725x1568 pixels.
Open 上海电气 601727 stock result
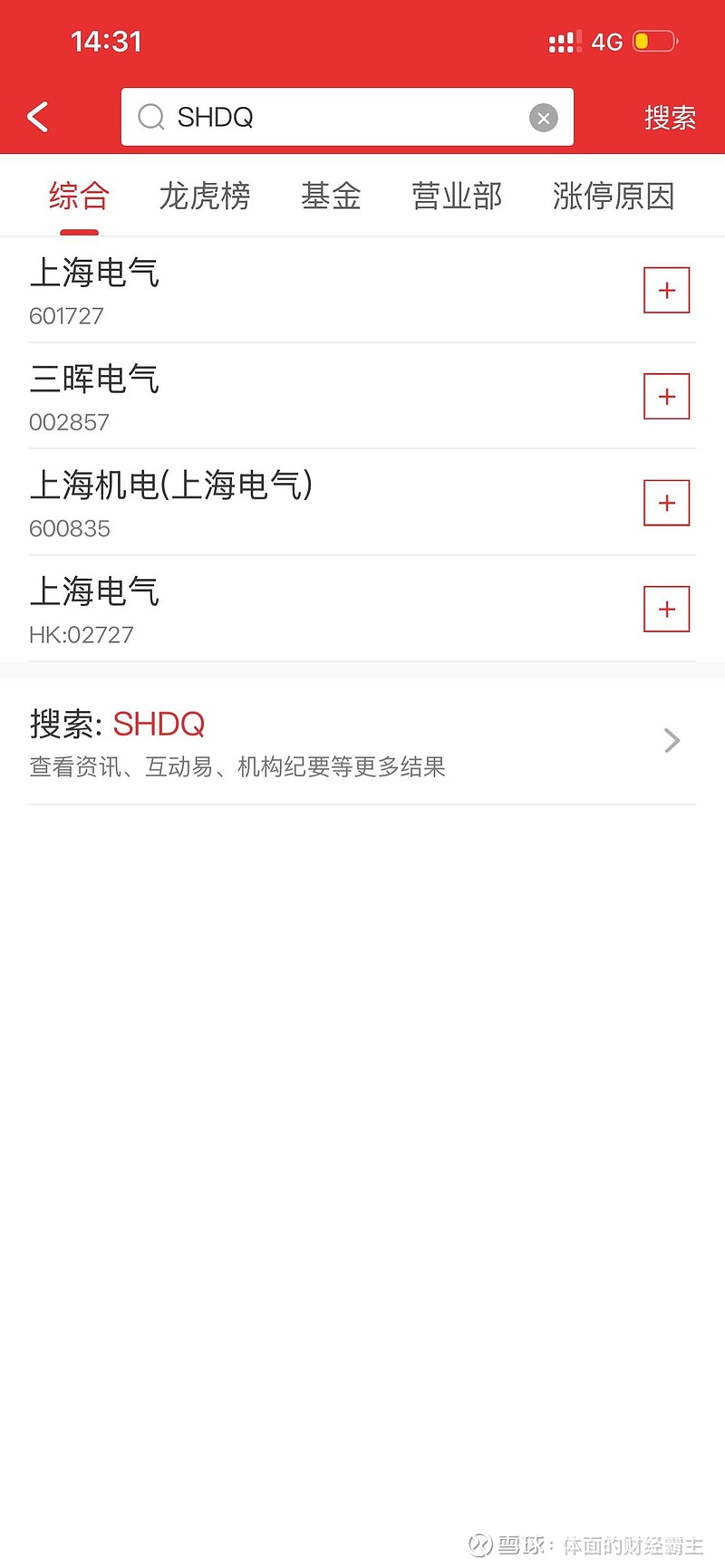point(272,291)
